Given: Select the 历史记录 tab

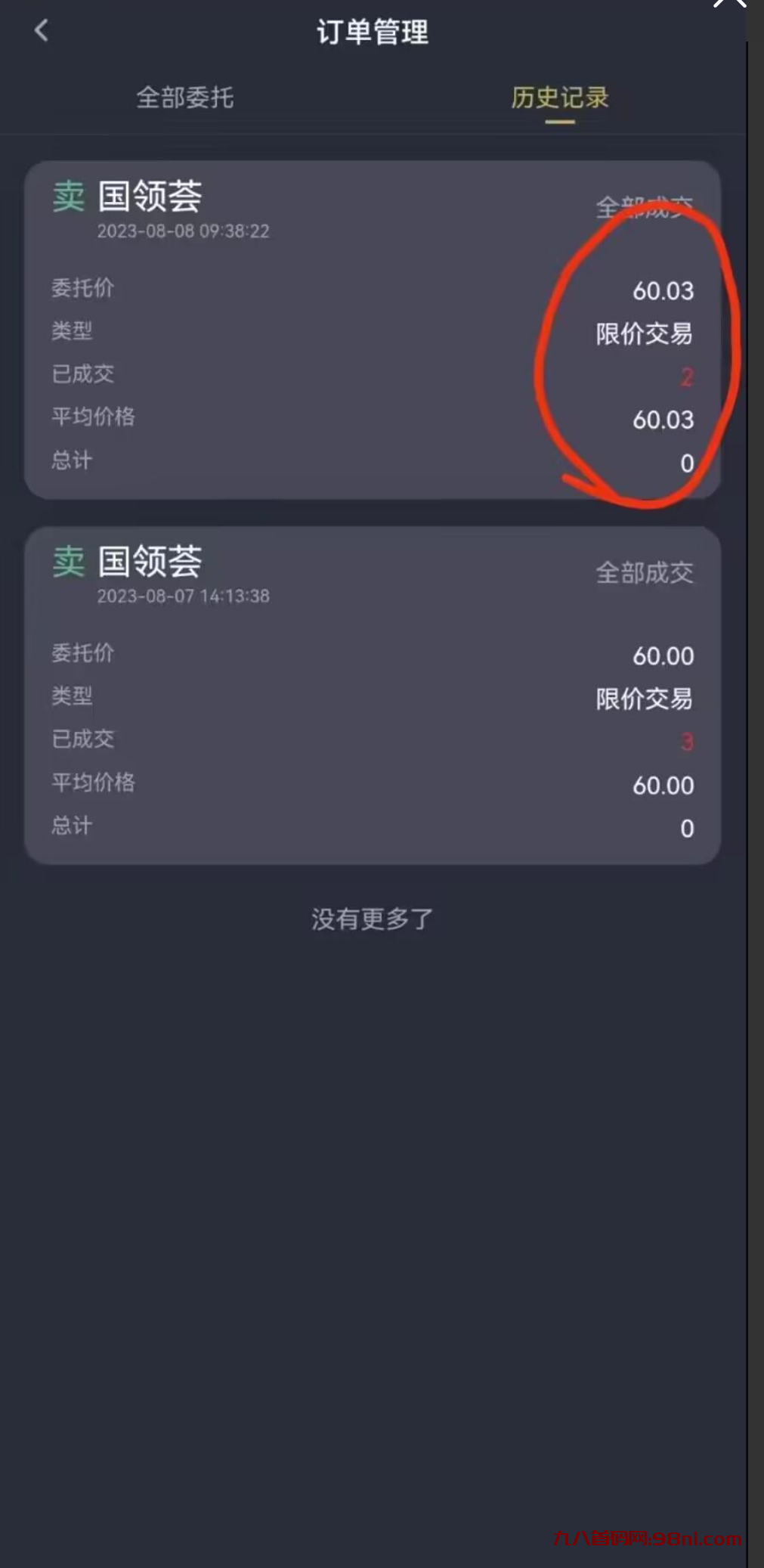Looking at the screenshot, I should [x=559, y=98].
